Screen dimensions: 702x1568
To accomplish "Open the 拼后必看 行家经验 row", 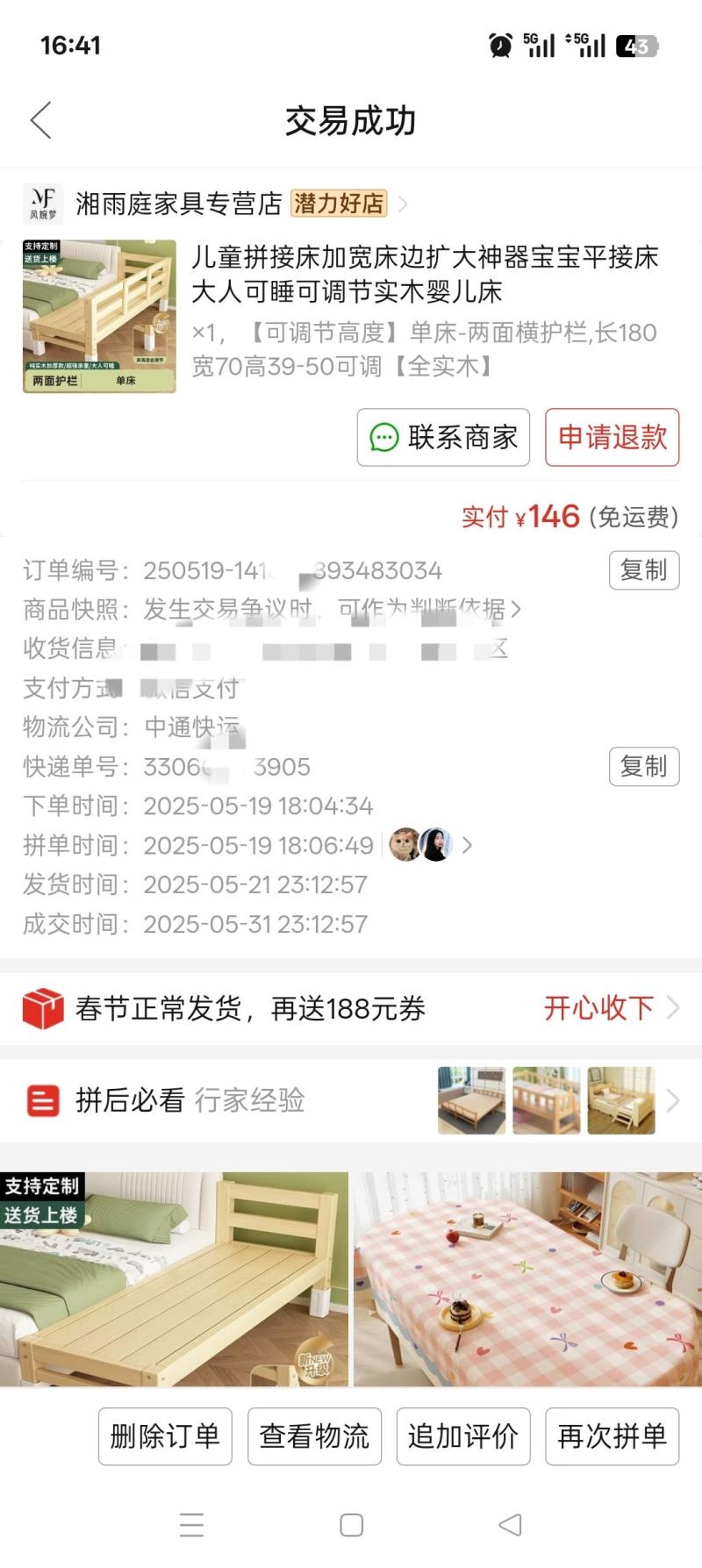I will [351, 1100].
